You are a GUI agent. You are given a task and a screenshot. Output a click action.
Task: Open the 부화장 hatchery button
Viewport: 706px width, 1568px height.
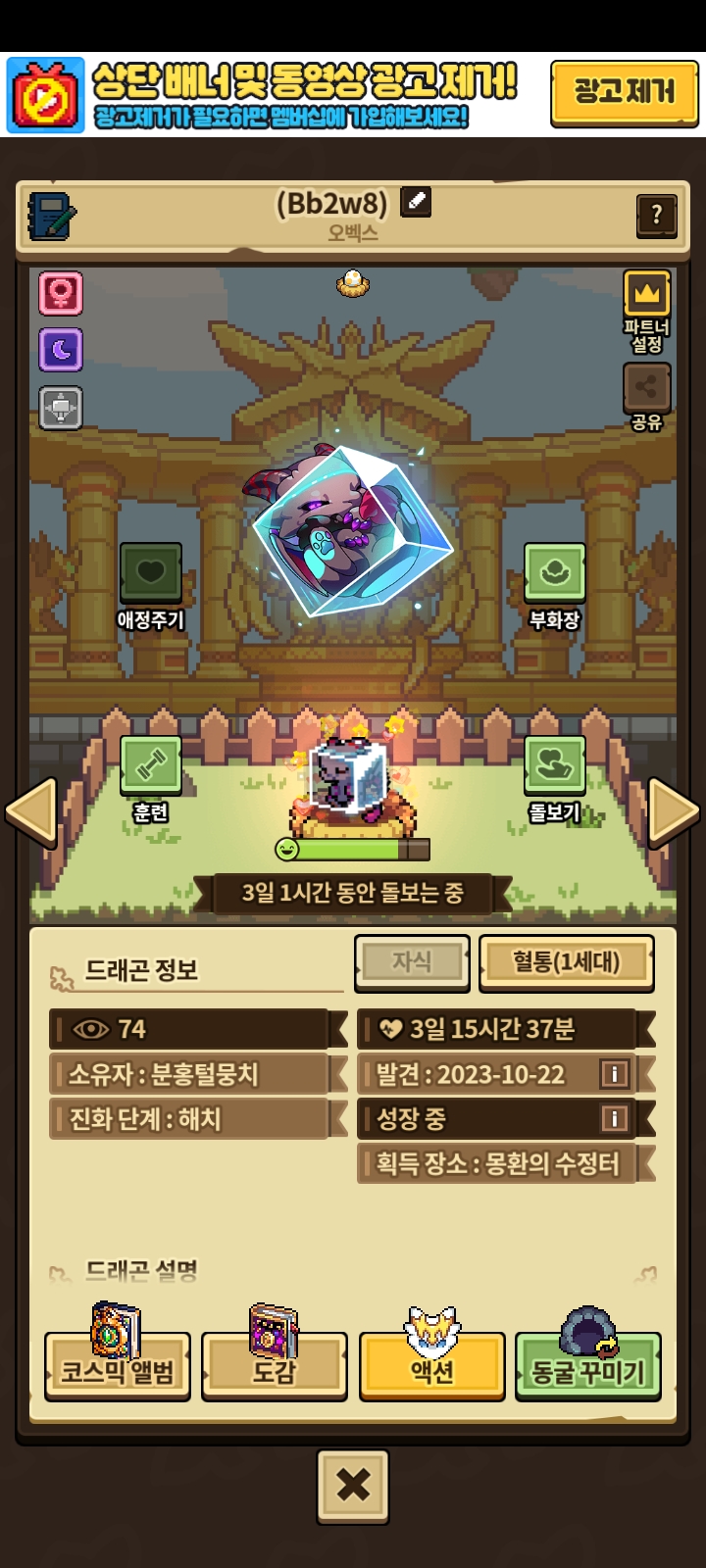(554, 573)
